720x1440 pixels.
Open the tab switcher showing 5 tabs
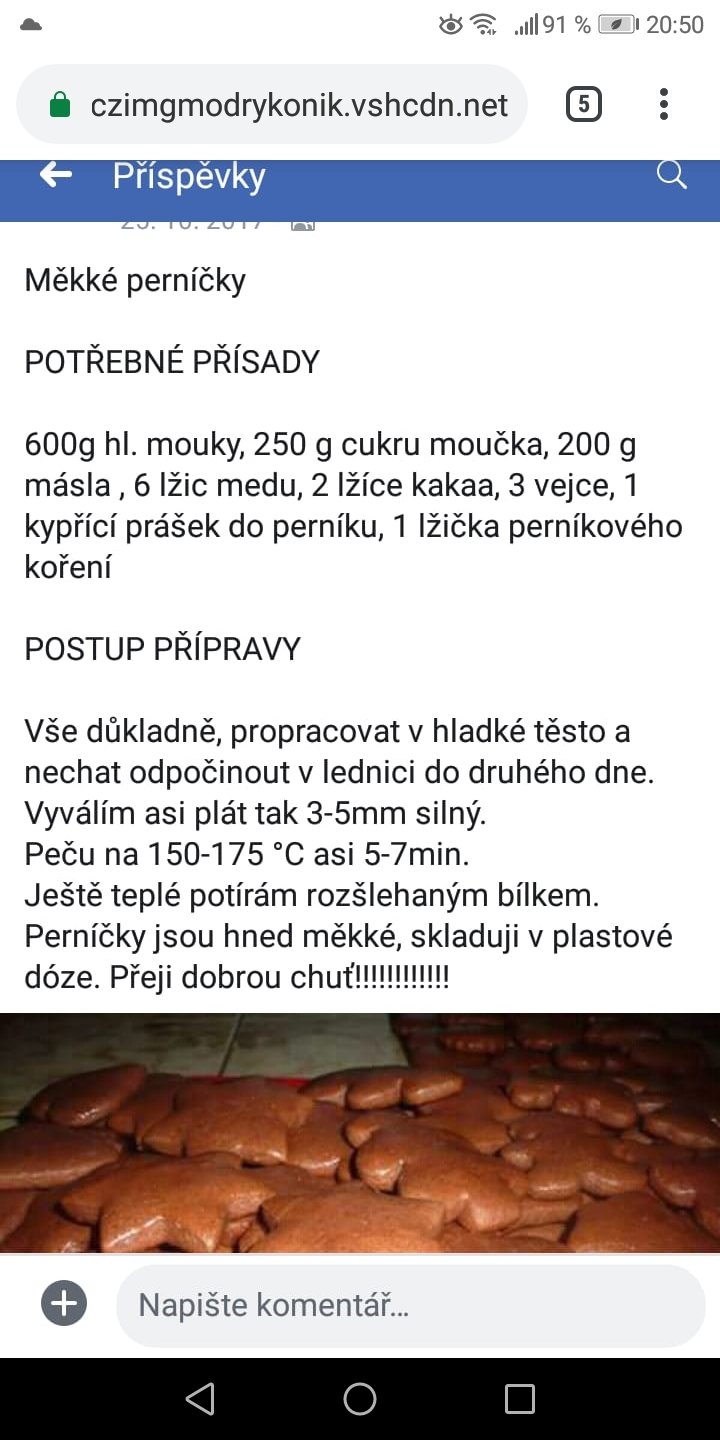coord(584,104)
